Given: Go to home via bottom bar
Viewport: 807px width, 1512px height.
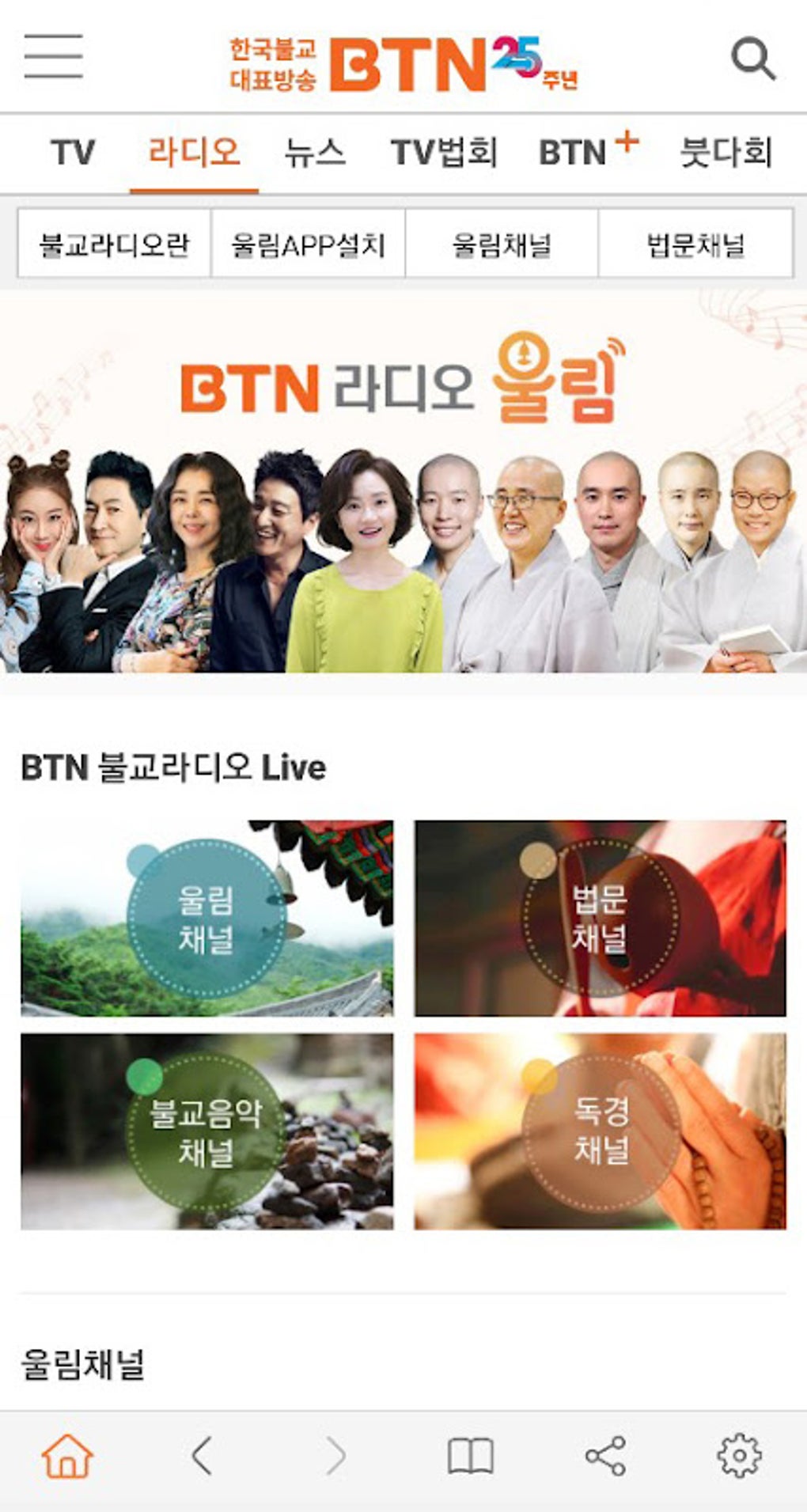Looking at the screenshot, I should click(x=67, y=1456).
